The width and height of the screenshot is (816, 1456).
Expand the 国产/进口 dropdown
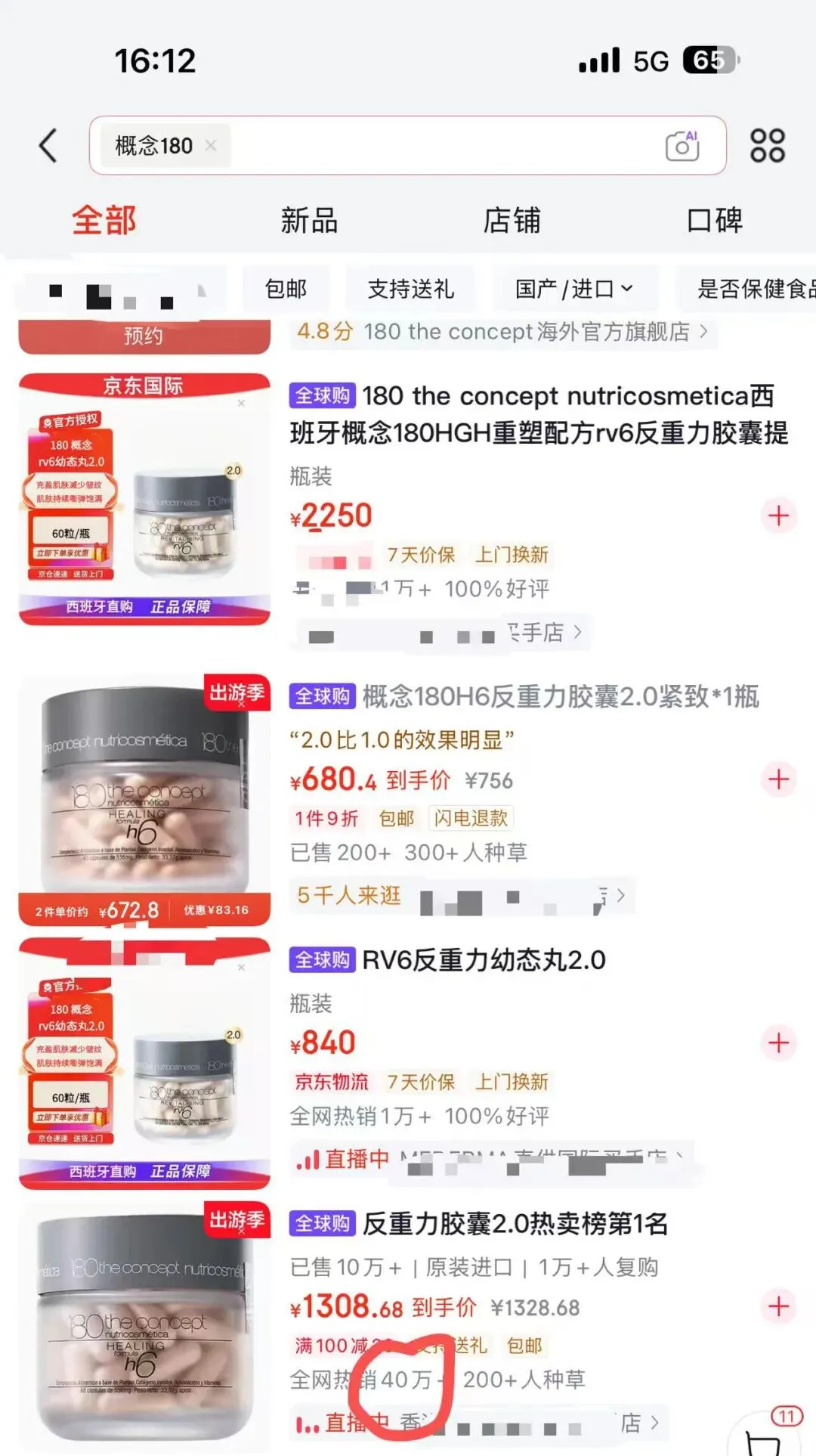[x=574, y=289]
